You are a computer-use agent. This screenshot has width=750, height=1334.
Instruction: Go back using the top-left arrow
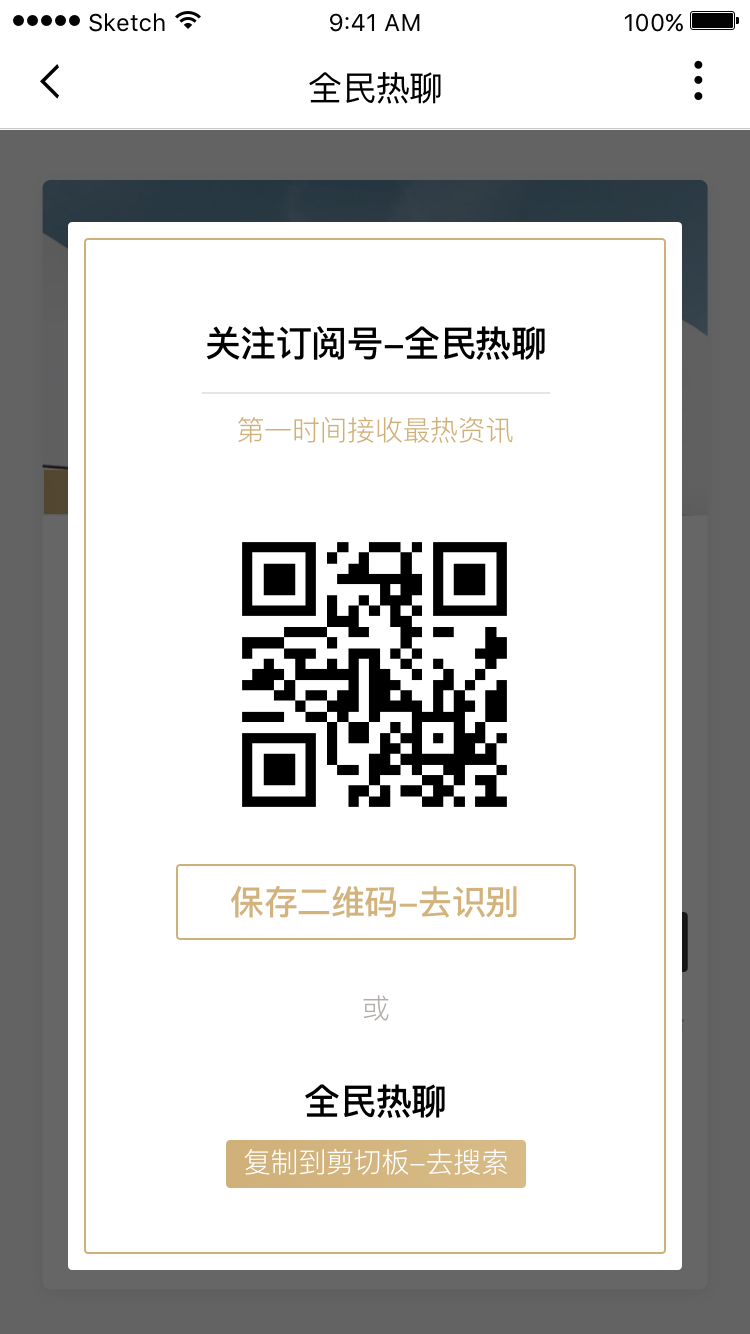tap(50, 81)
